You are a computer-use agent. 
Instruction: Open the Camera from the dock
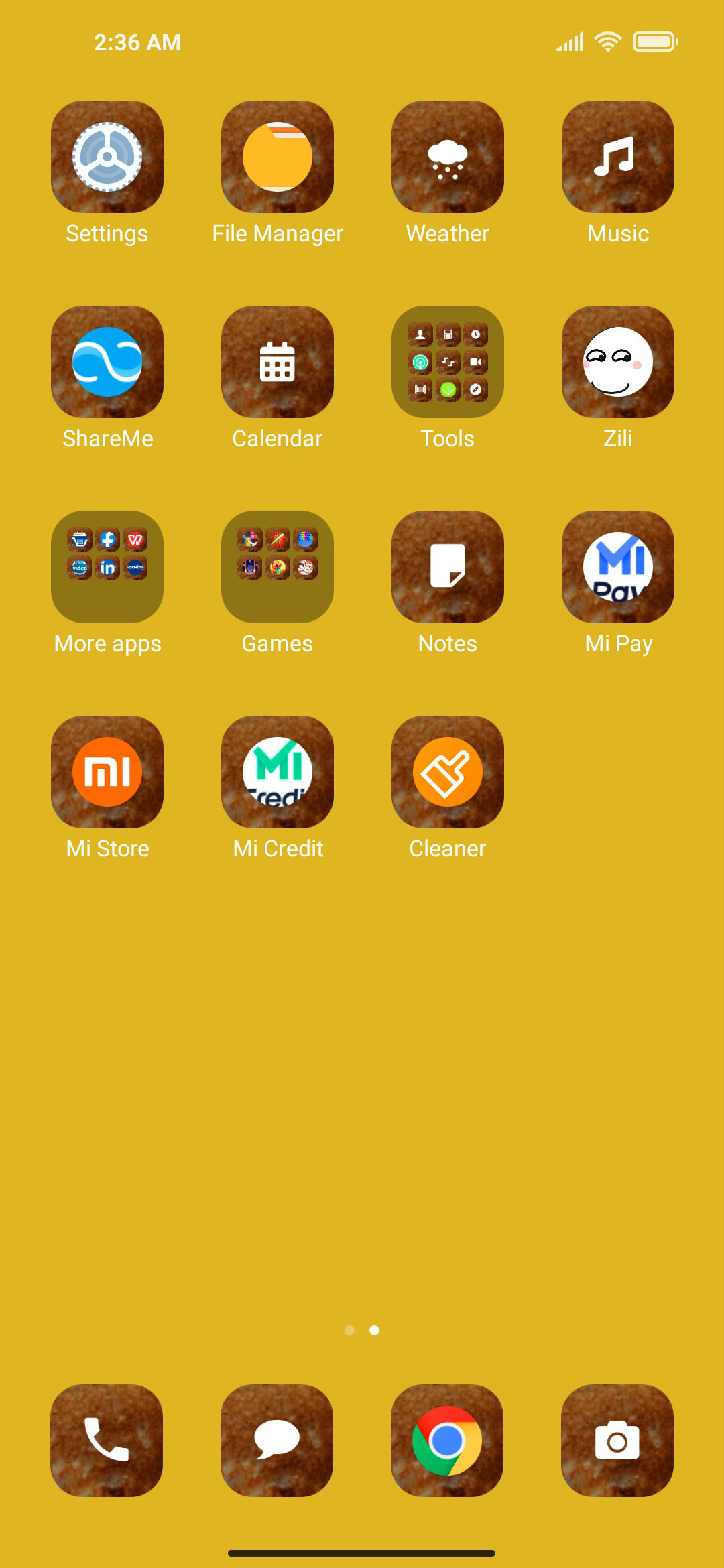pyautogui.click(x=617, y=1441)
